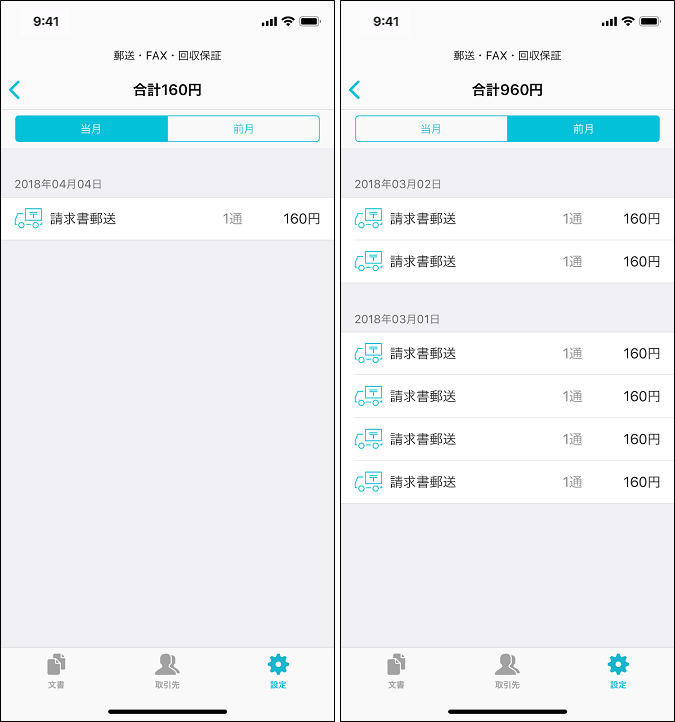Go back from the 合計960円 screen

tap(355, 90)
